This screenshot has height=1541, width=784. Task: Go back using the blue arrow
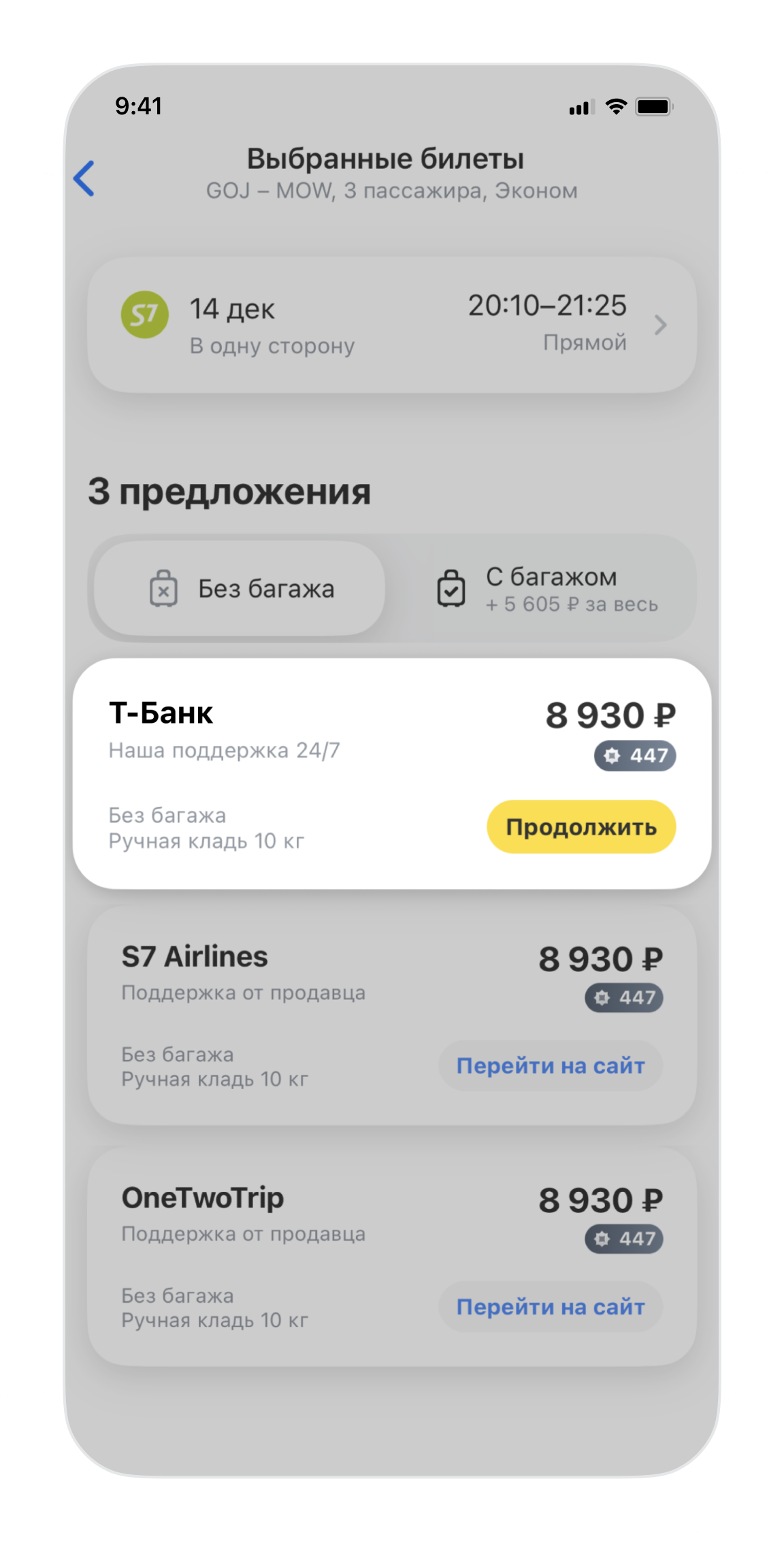pos(84,179)
